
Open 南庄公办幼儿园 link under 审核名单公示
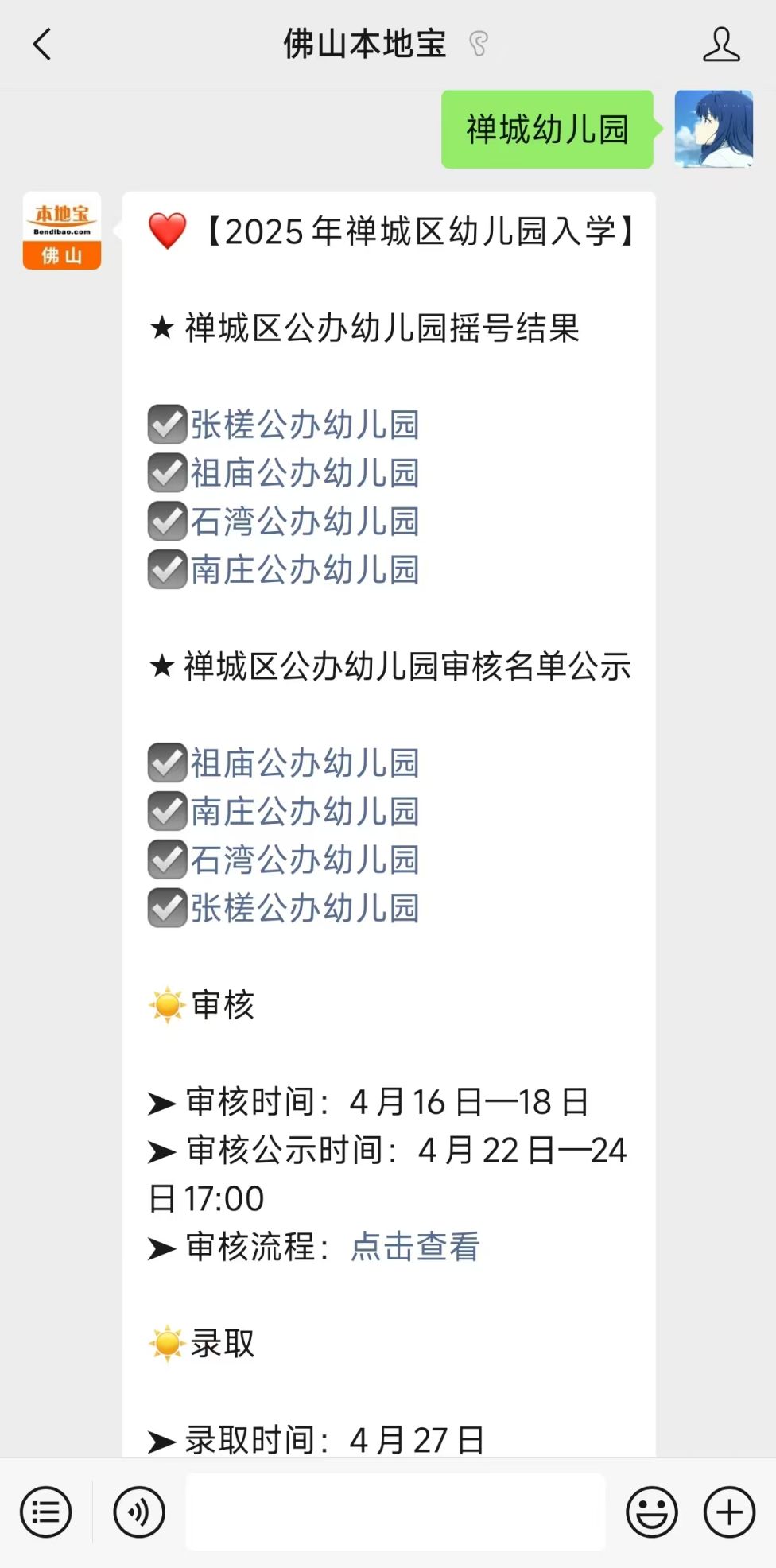(x=305, y=812)
